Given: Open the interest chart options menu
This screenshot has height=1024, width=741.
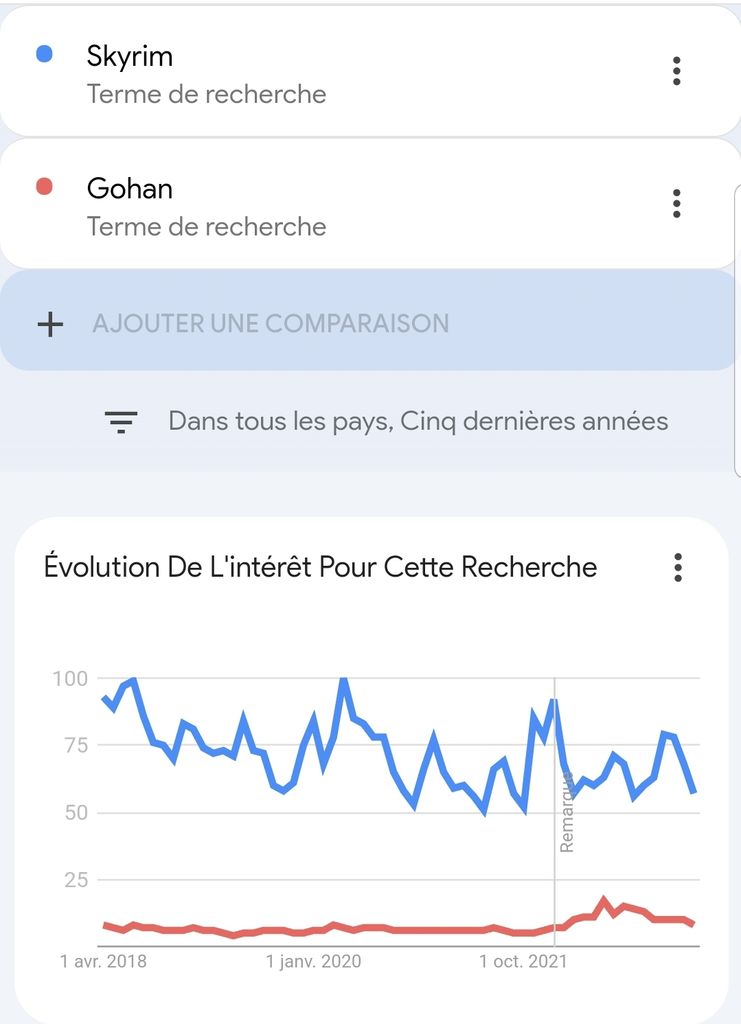Looking at the screenshot, I should click(x=678, y=567).
